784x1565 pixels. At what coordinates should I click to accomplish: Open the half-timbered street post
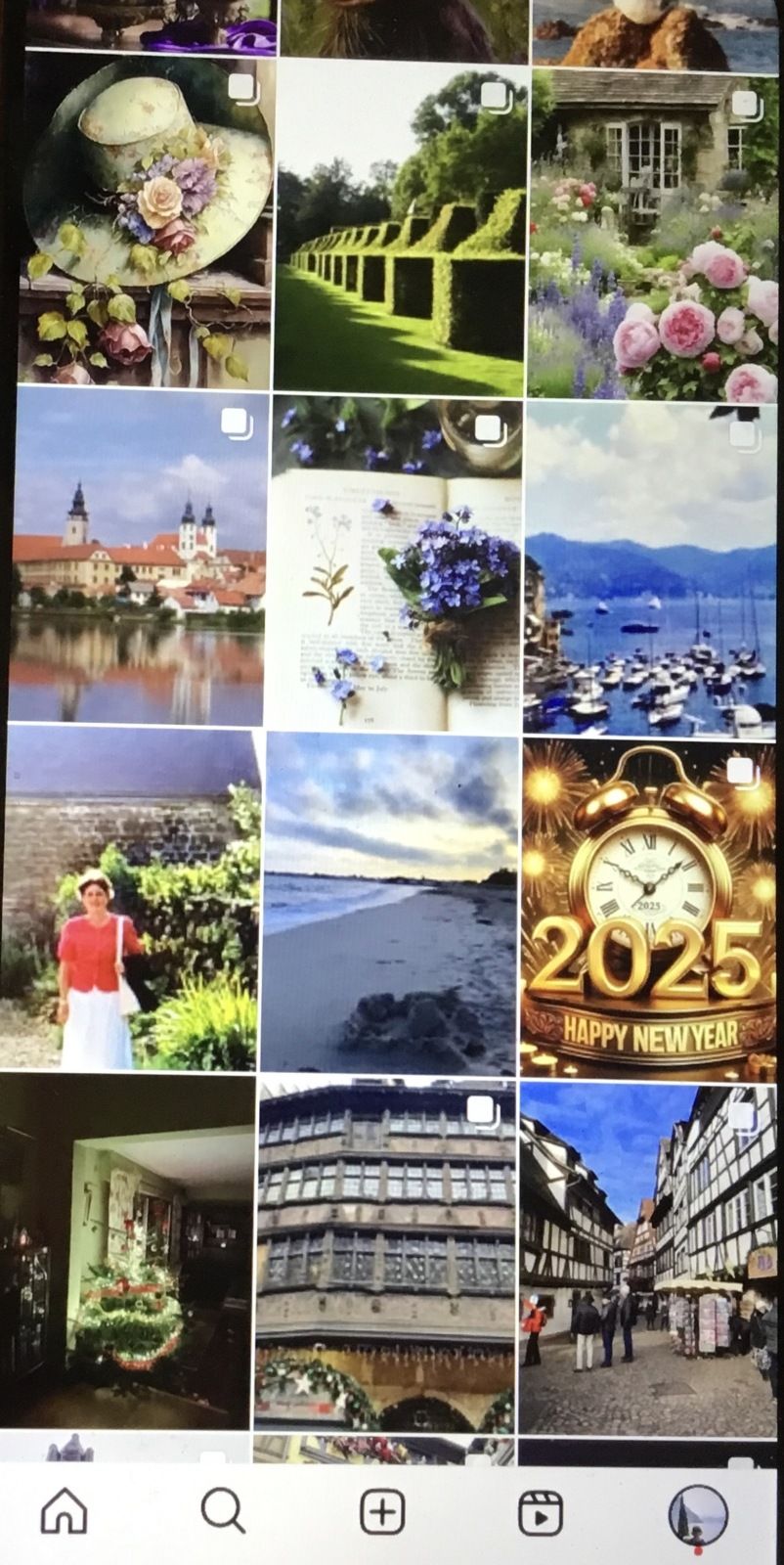point(648,1260)
